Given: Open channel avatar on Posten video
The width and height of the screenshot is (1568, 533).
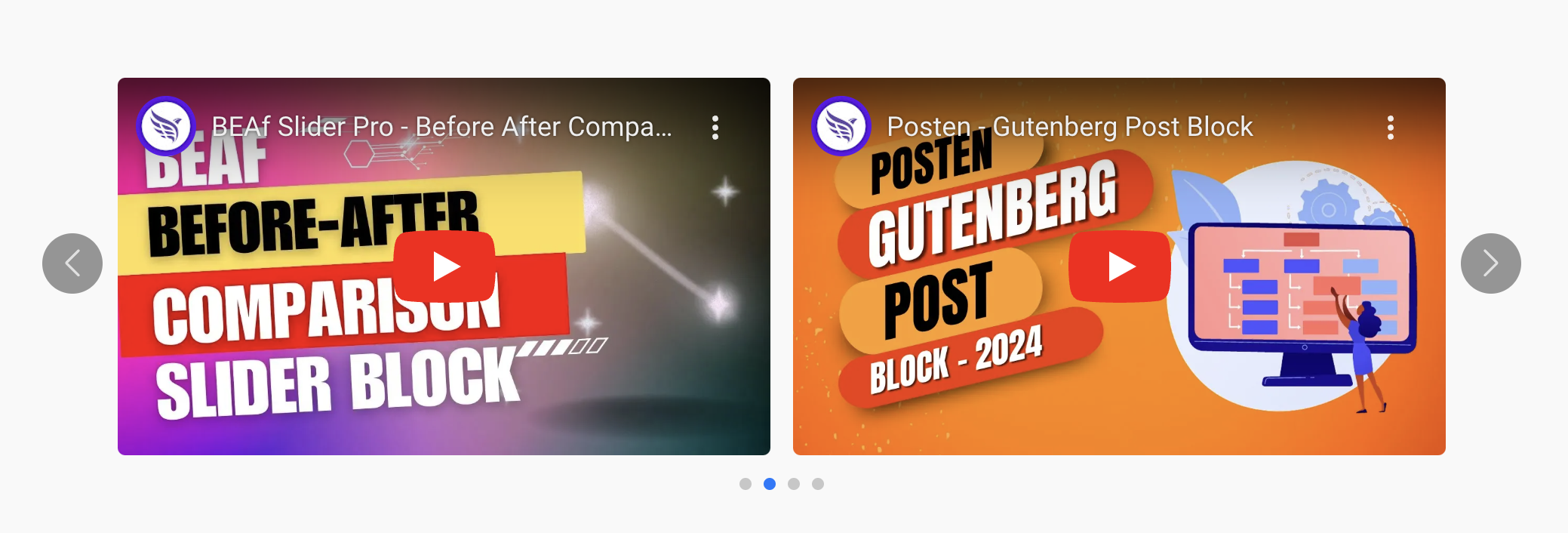Looking at the screenshot, I should (x=841, y=126).
